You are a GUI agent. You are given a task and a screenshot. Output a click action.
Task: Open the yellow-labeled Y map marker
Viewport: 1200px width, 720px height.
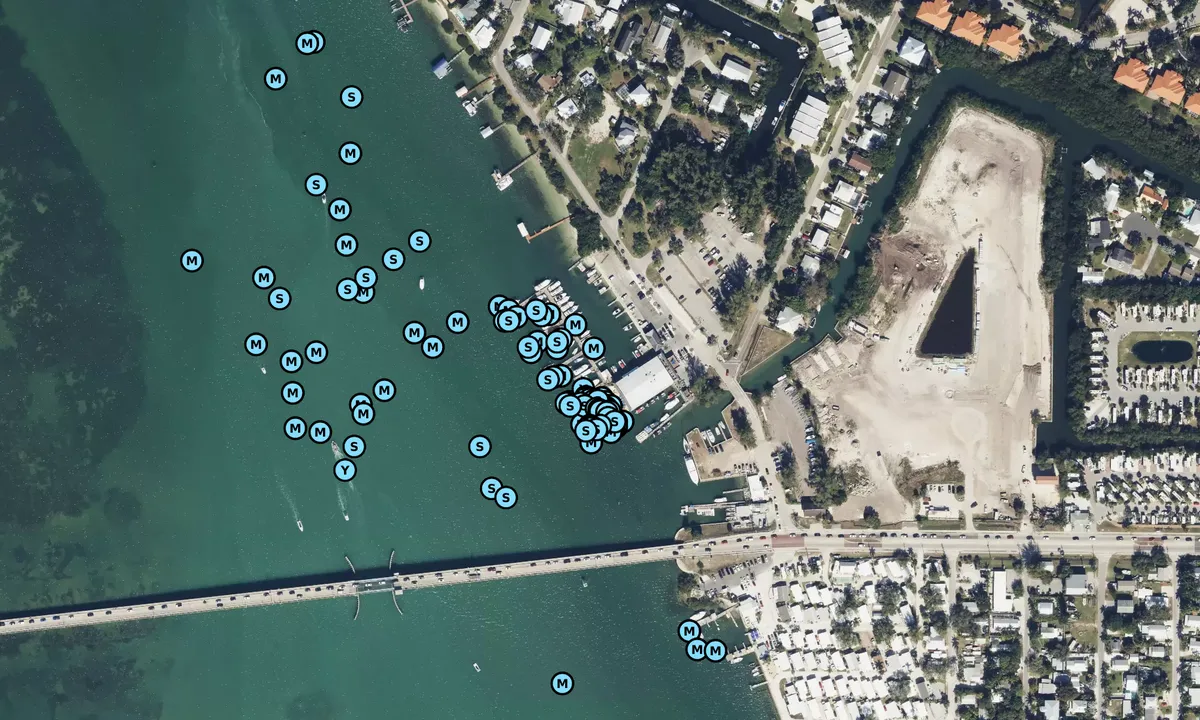click(345, 470)
